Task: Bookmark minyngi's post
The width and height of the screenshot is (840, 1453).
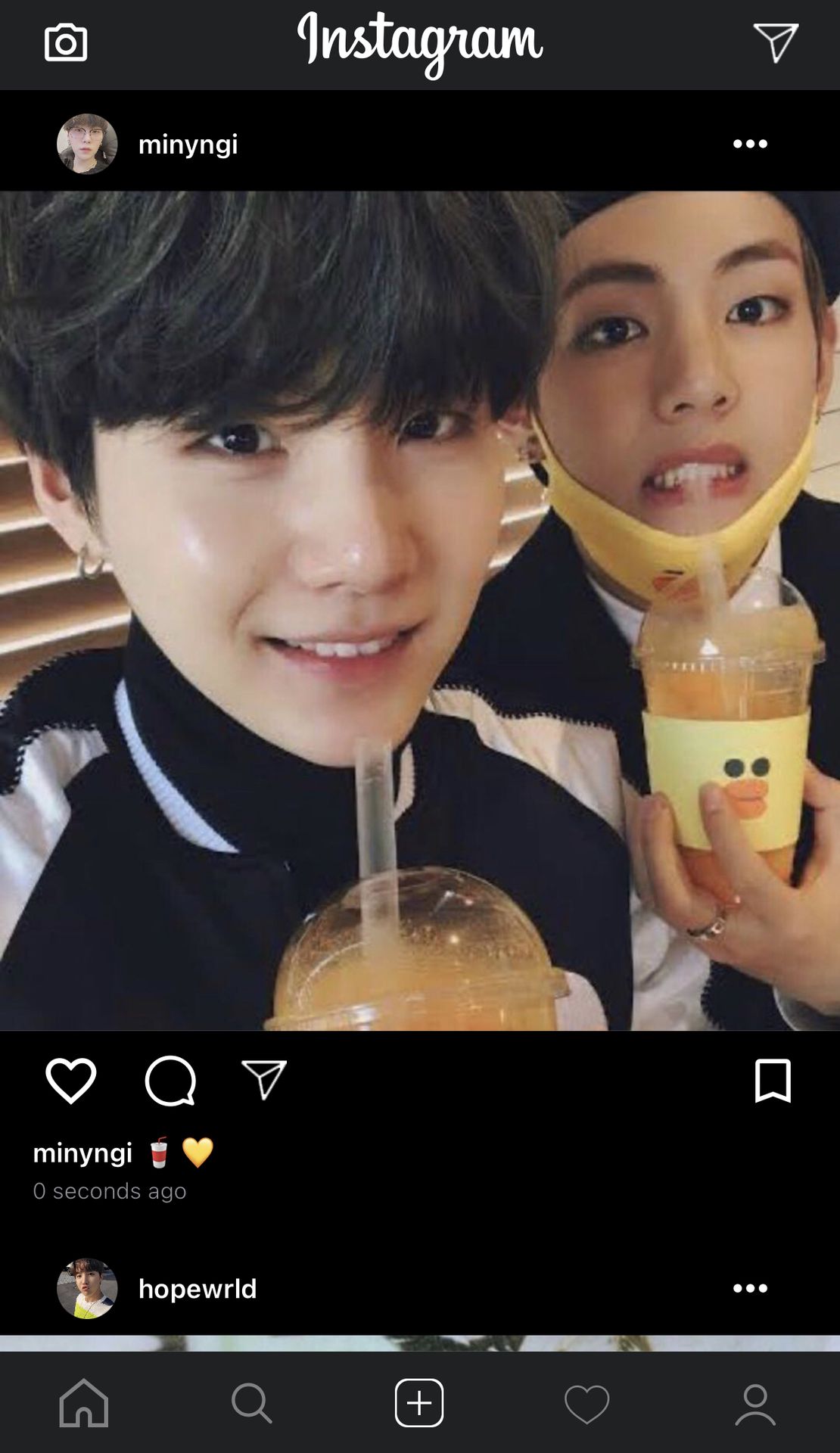Action: 773,1080
